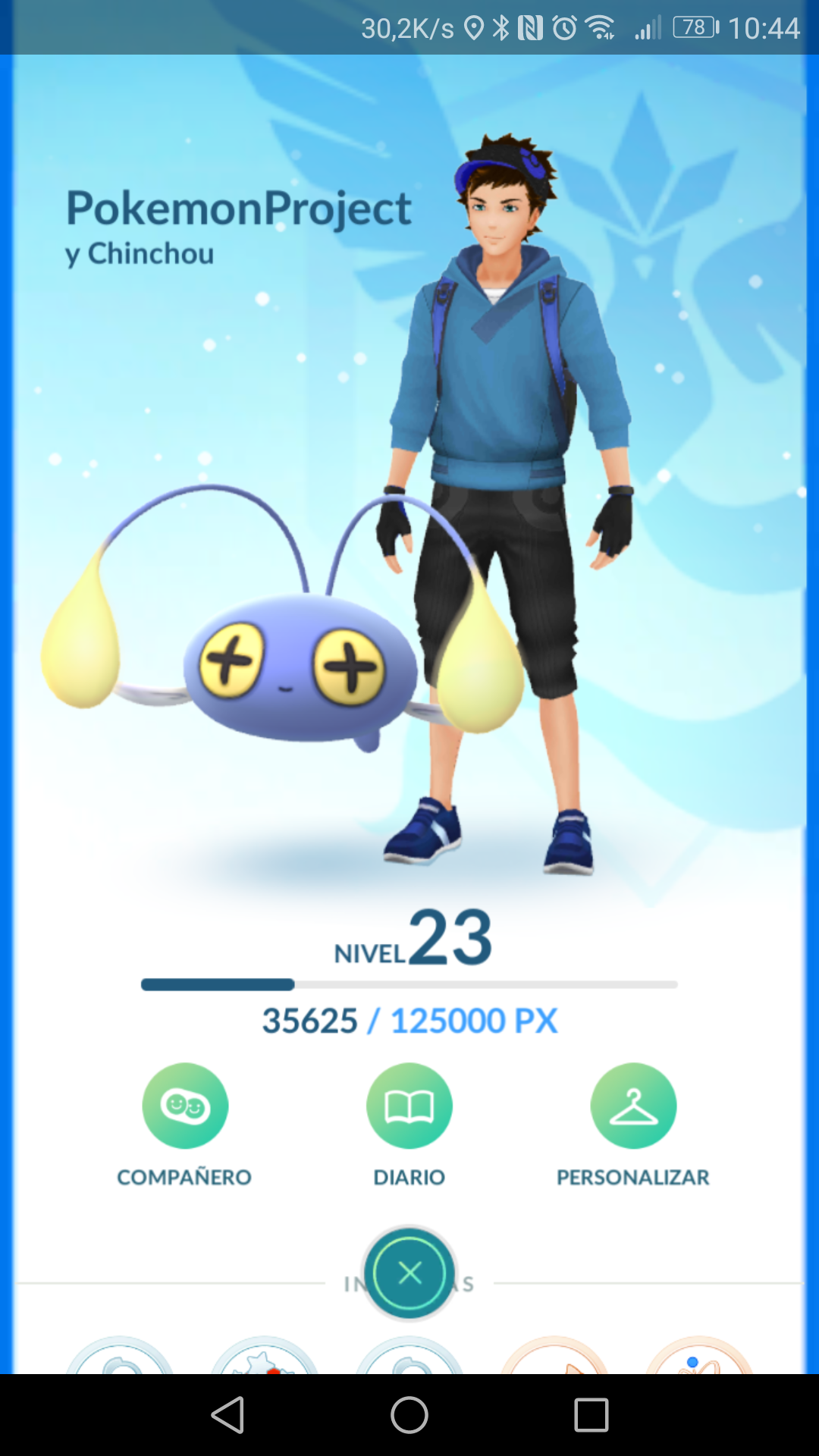Tap the COMPAÑERO label

pyautogui.click(x=184, y=1176)
